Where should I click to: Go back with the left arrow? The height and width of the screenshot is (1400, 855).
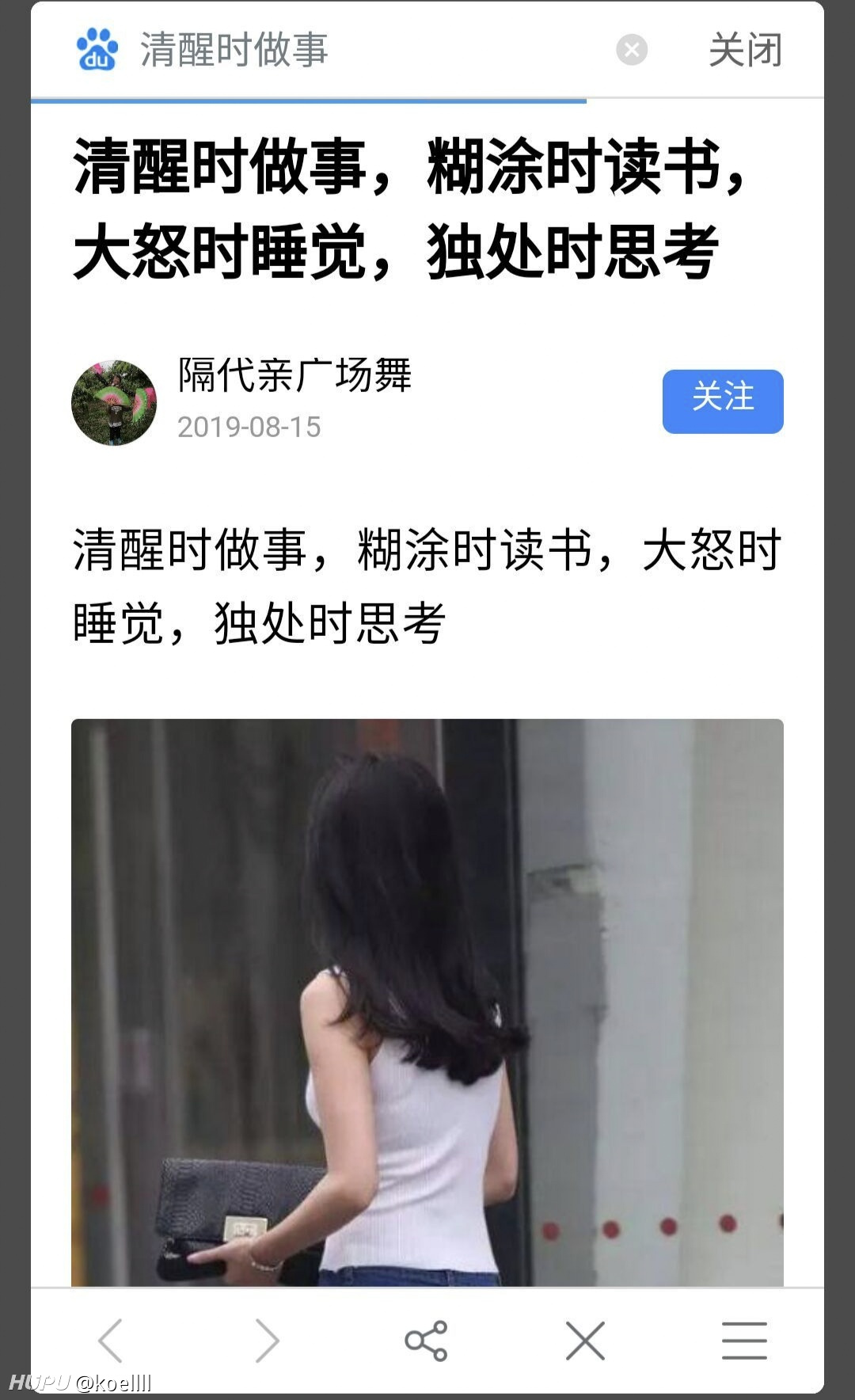pos(110,1341)
